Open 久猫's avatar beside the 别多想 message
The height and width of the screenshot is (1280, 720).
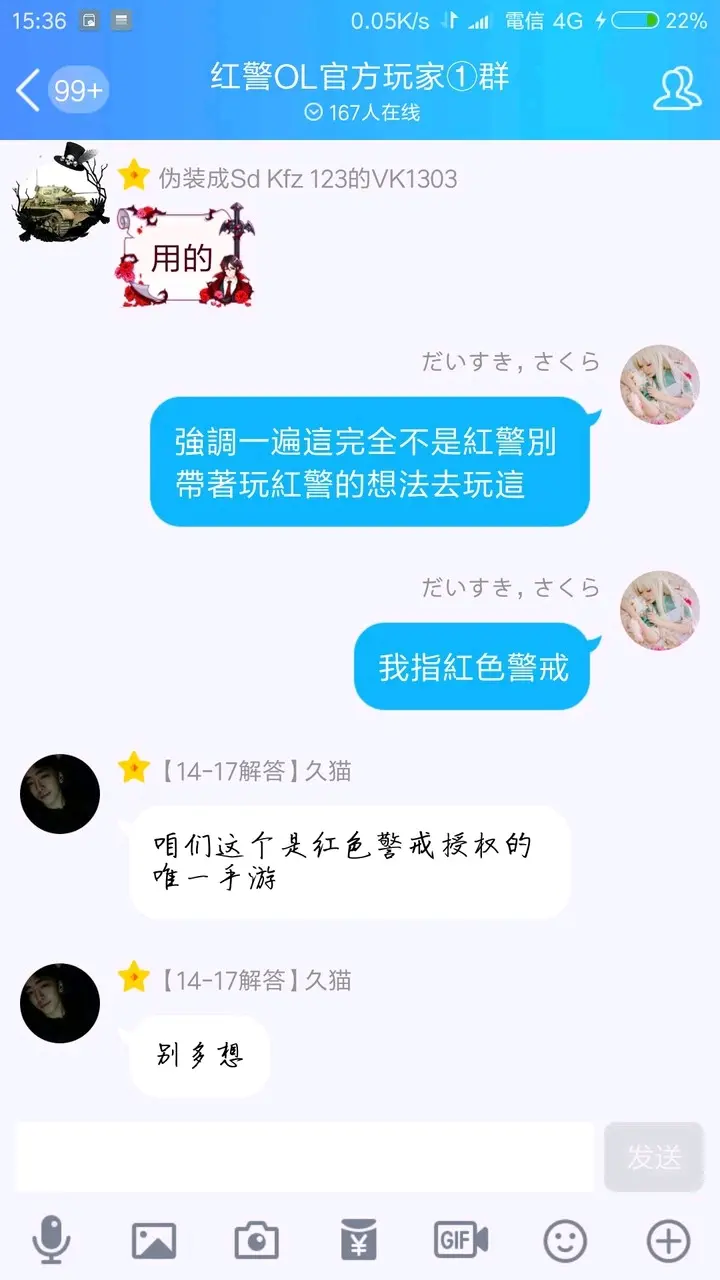pyautogui.click(x=60, y=1003)
